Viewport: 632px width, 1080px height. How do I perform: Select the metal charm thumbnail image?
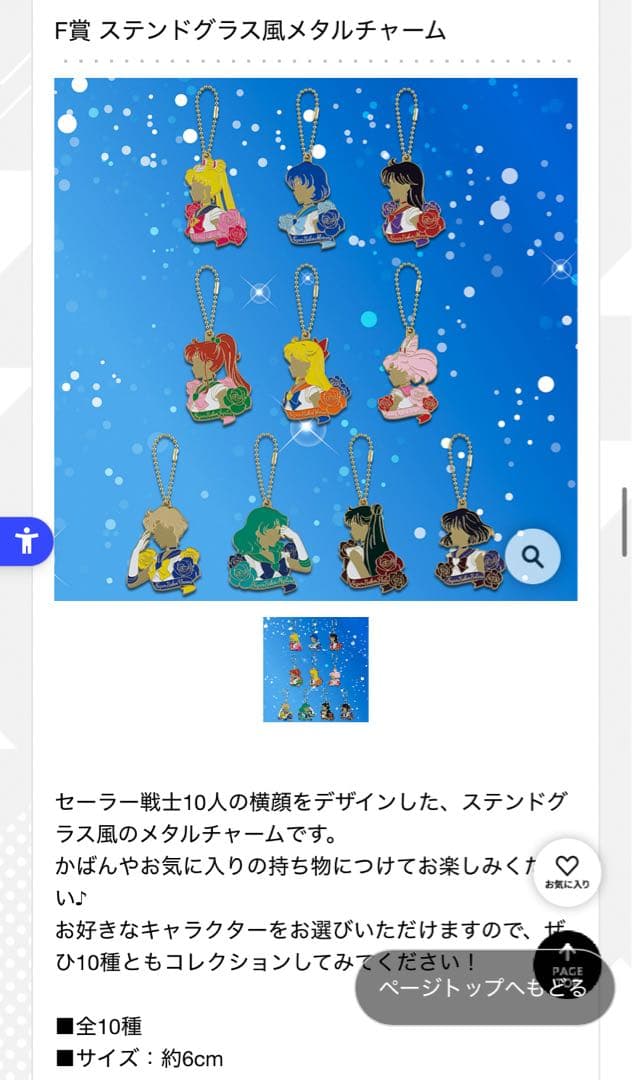[x=315, y=669]
